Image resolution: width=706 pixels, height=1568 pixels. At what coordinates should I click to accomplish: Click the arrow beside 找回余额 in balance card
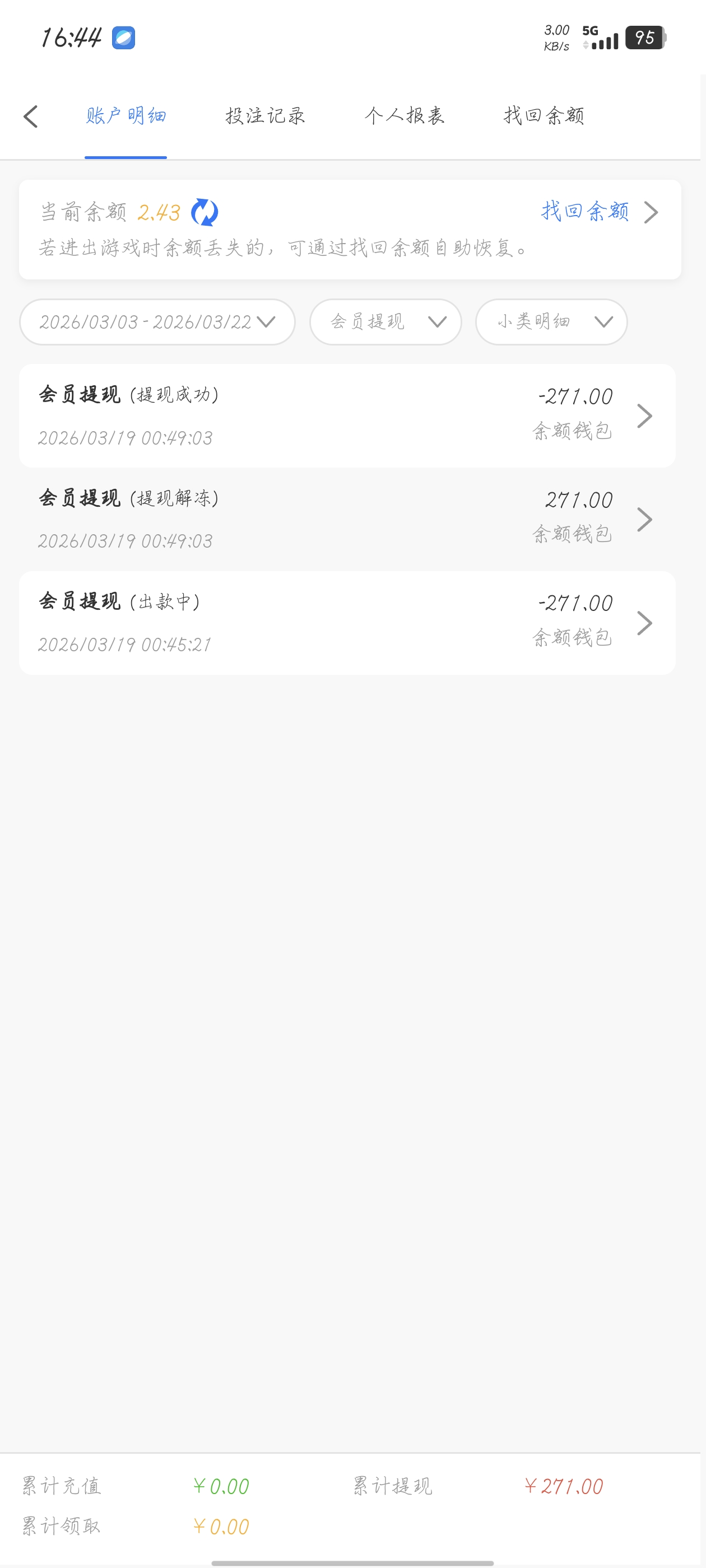[x=652, y=212]
